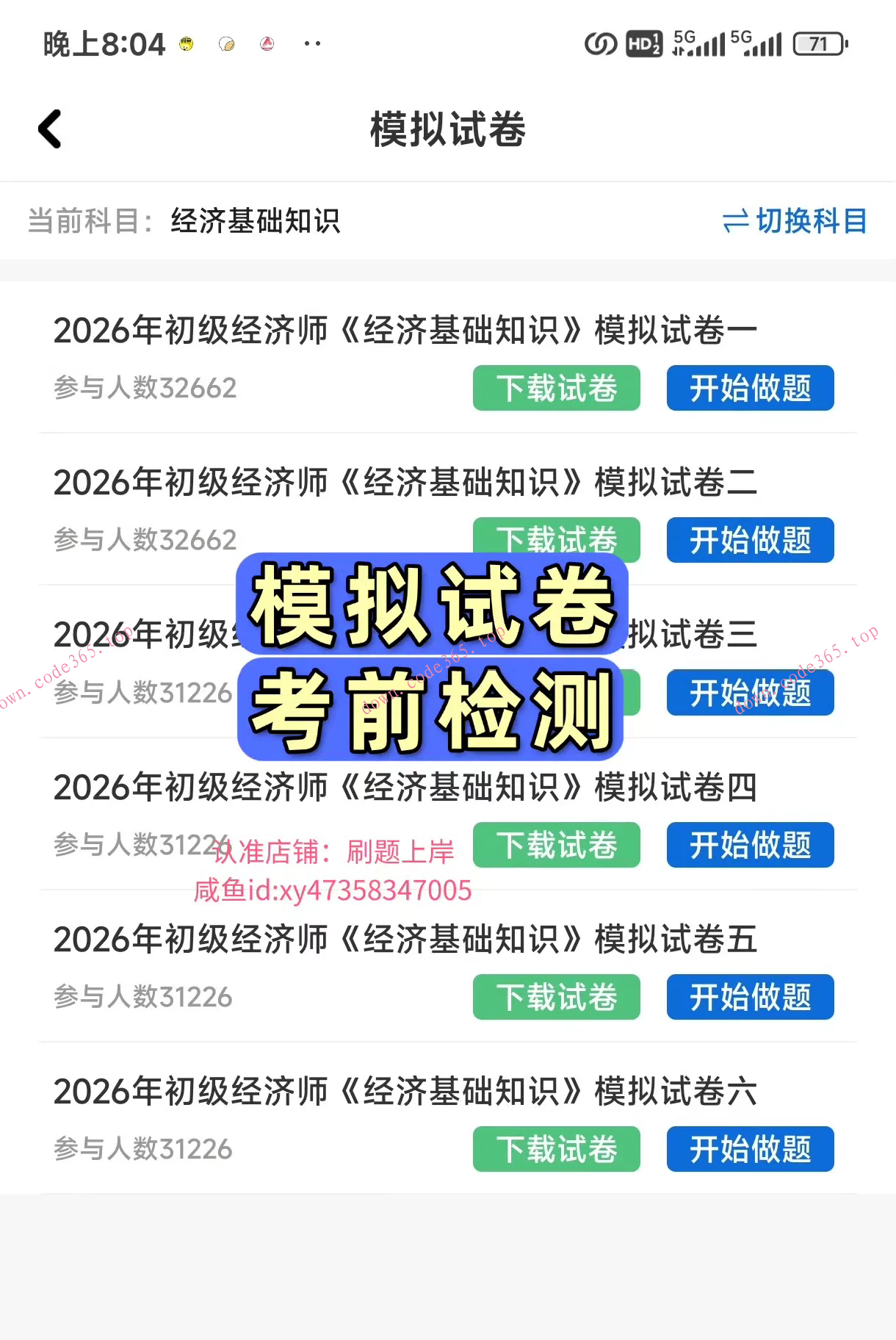Download paper for 模拟试卷一
The width and height of the screenshot is (896, 1340).
(556, 389)
